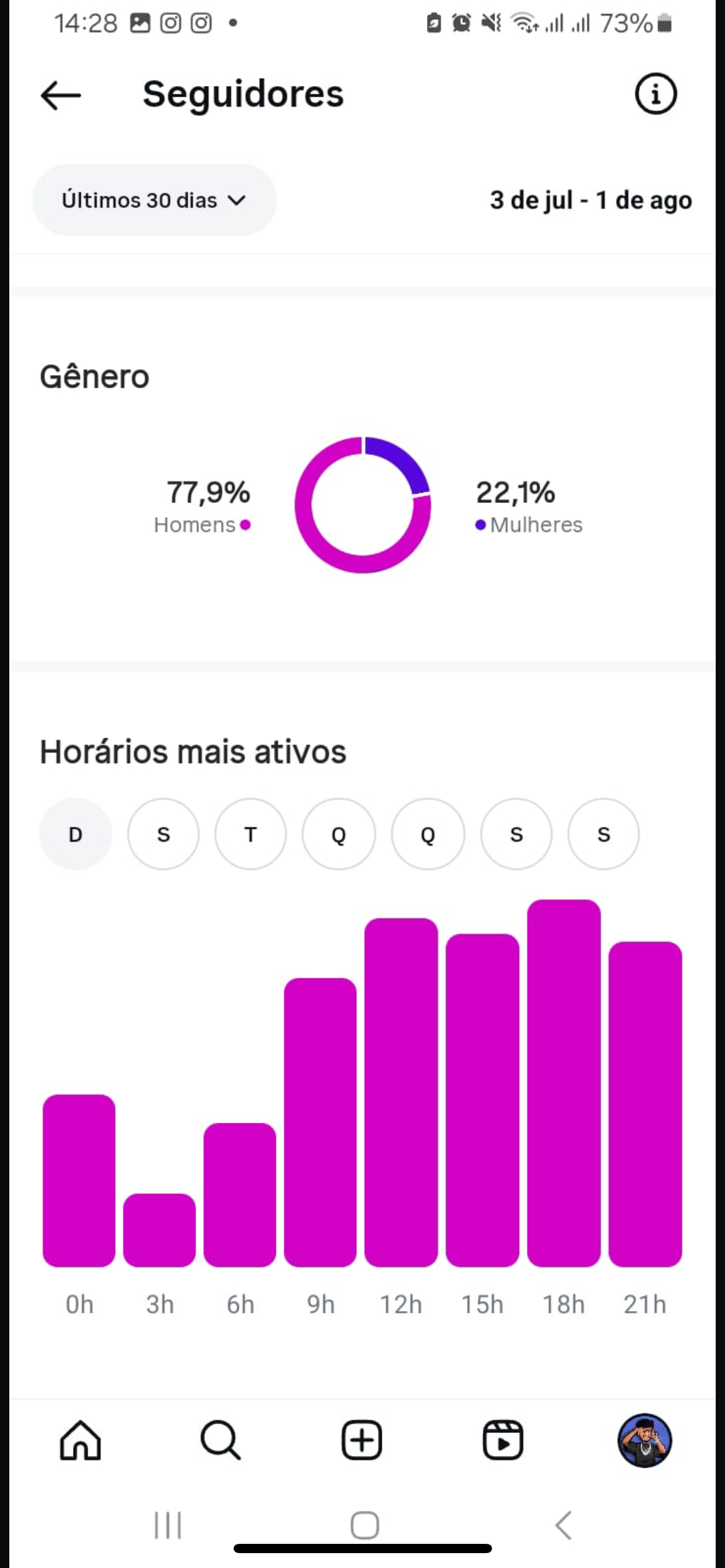Go back using the arrow next to Seguidores
The image size is (725, 1568).
61,95
